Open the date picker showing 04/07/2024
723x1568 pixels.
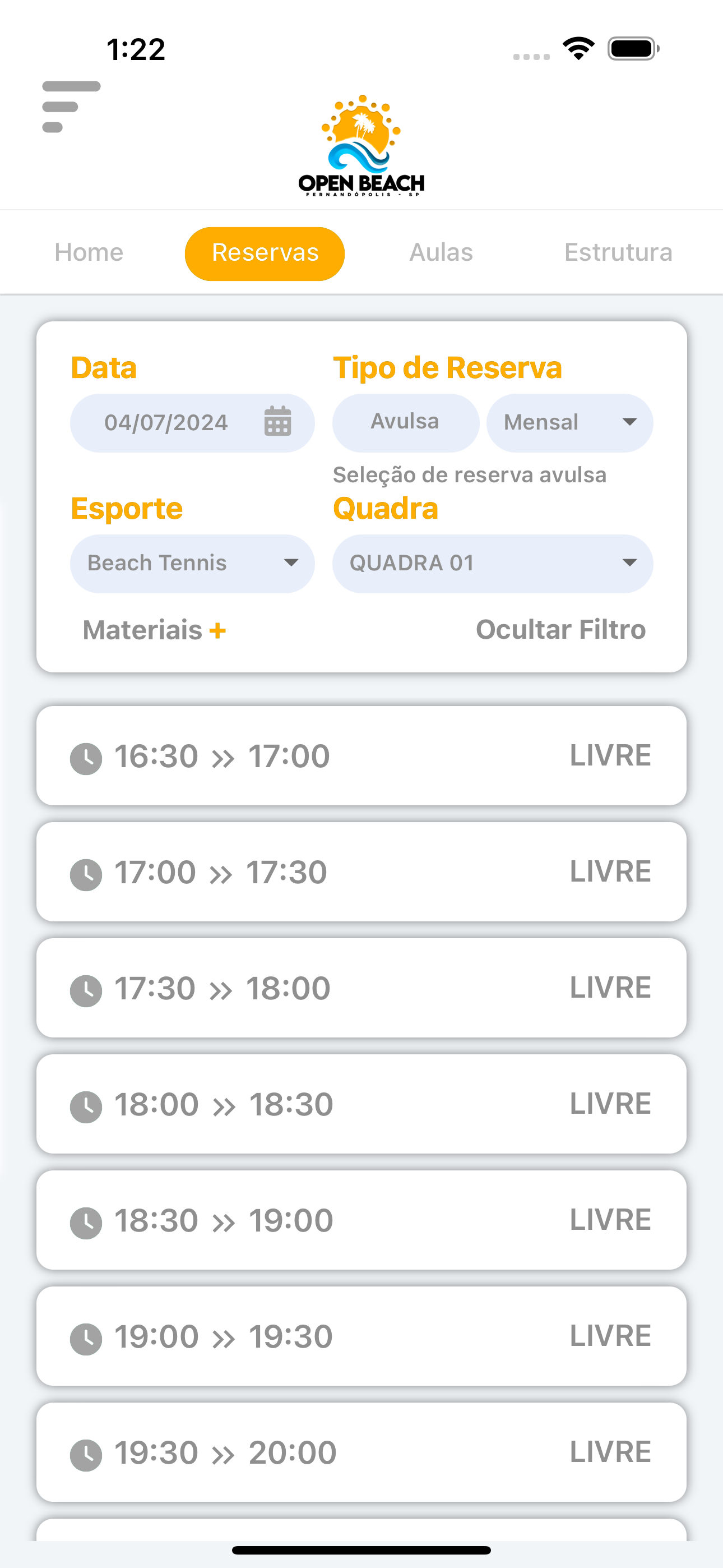[x=192, y=422]
